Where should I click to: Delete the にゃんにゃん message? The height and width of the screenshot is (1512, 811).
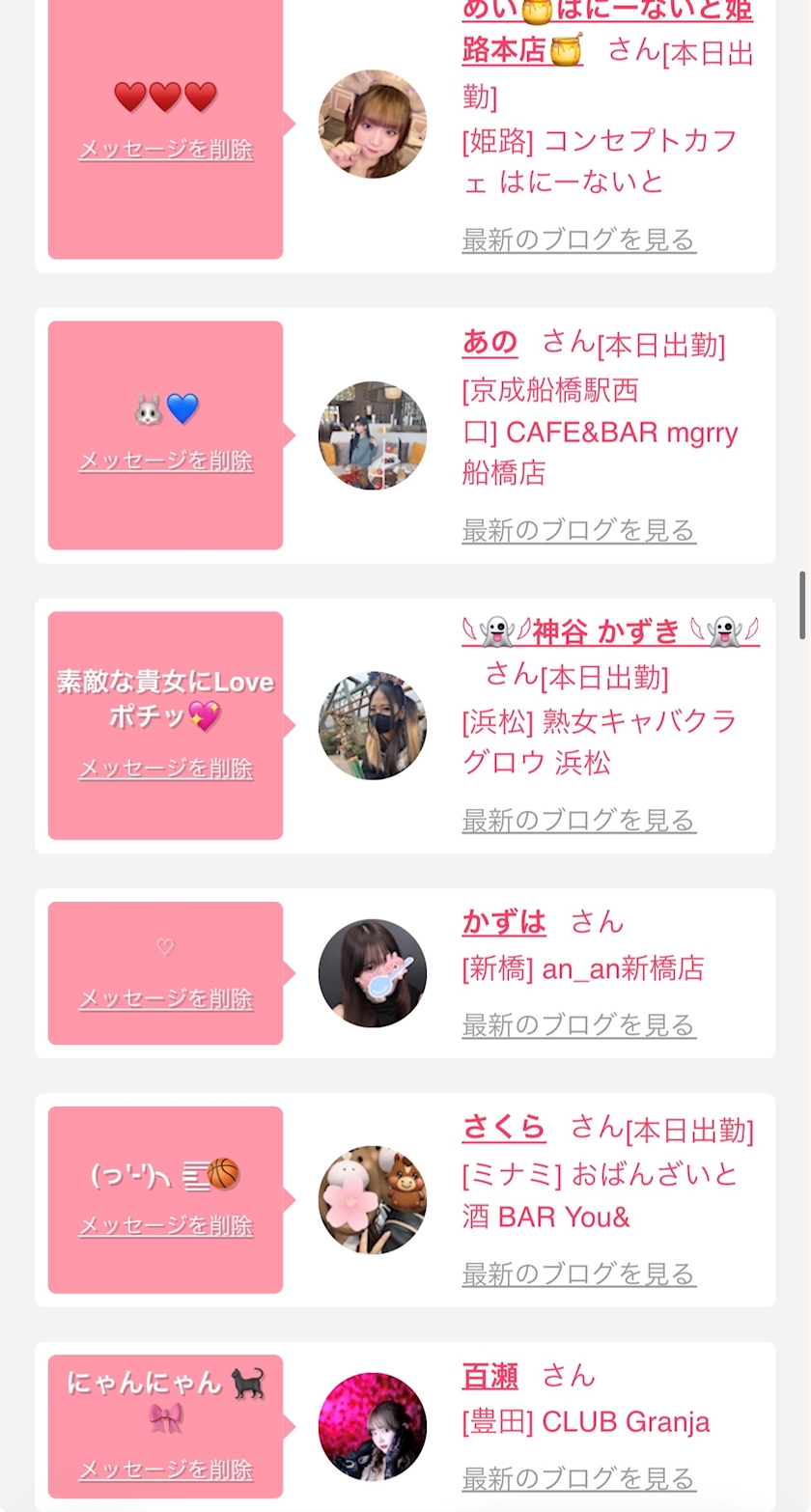pos(166,1470)
